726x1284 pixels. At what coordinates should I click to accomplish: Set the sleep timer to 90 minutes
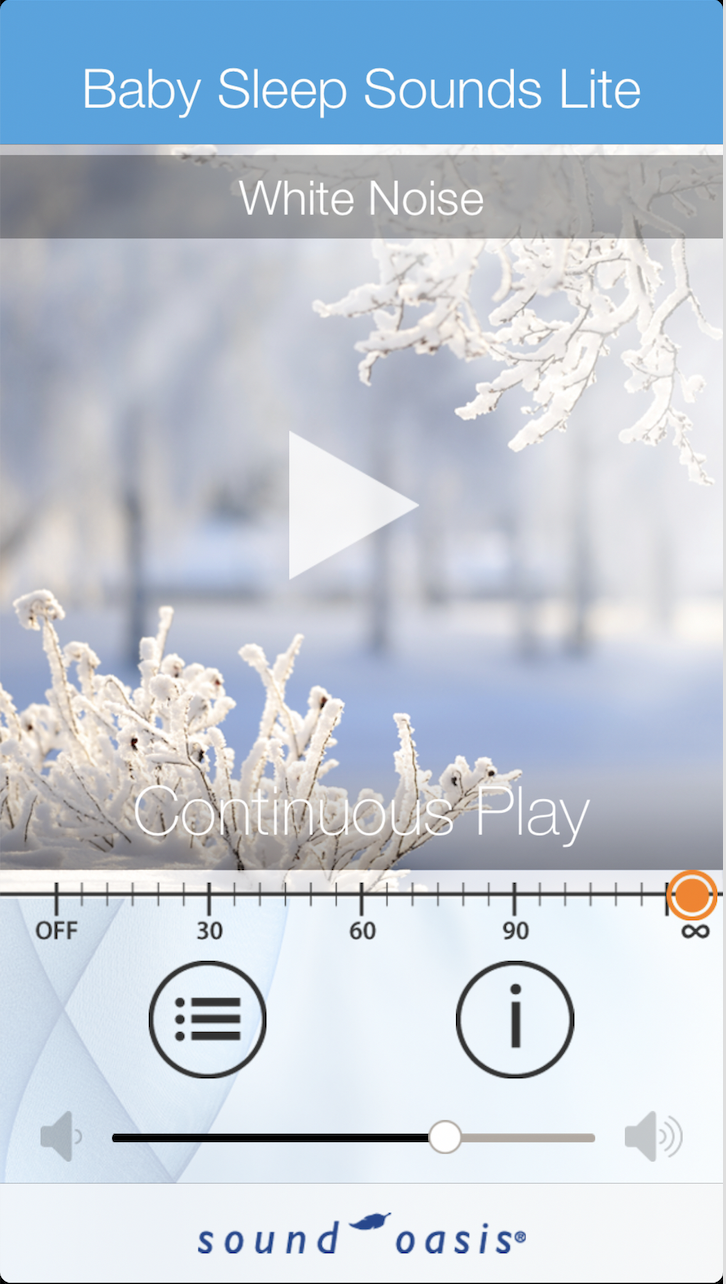coord(515,931)
